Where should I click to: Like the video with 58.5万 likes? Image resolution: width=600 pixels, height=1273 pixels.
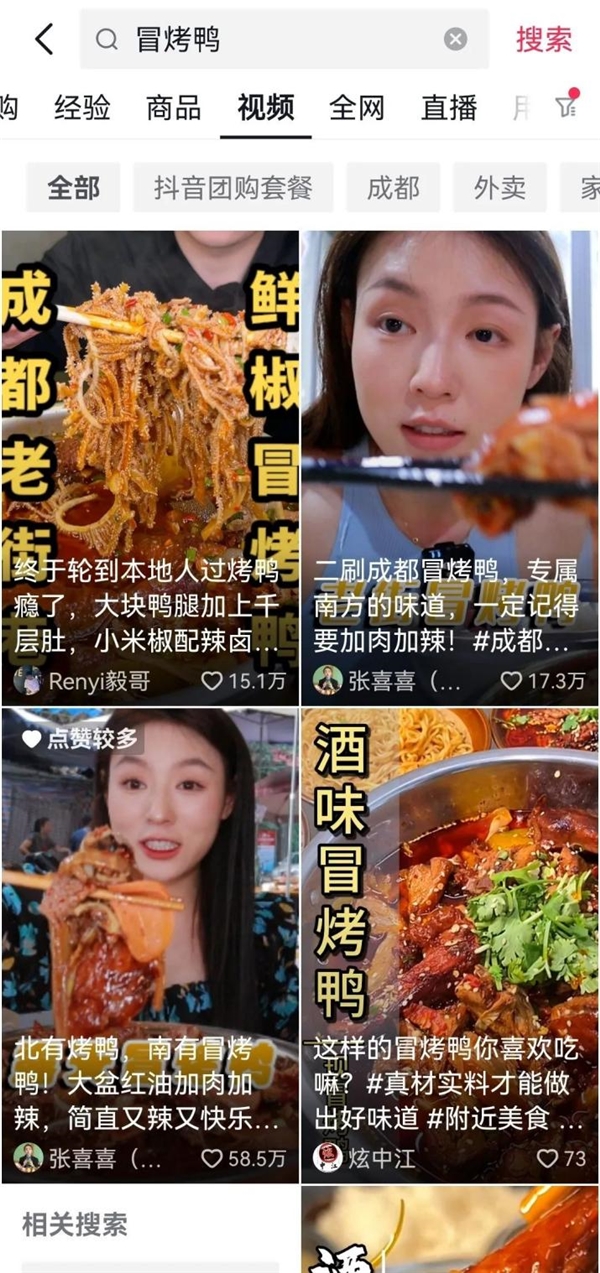[x=211, y=1159]
